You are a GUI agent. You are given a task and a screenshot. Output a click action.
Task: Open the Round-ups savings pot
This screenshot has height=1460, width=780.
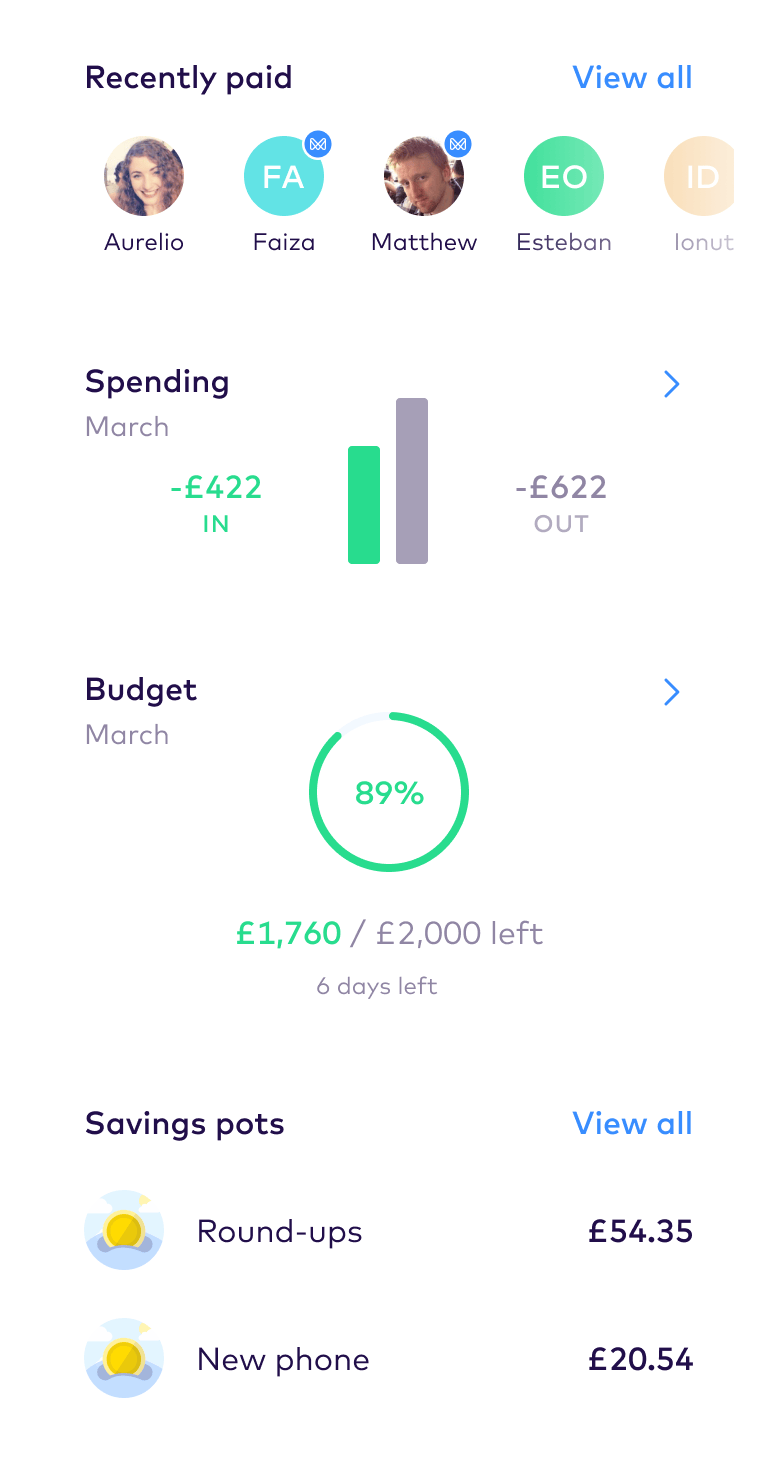pos(388,1231)
